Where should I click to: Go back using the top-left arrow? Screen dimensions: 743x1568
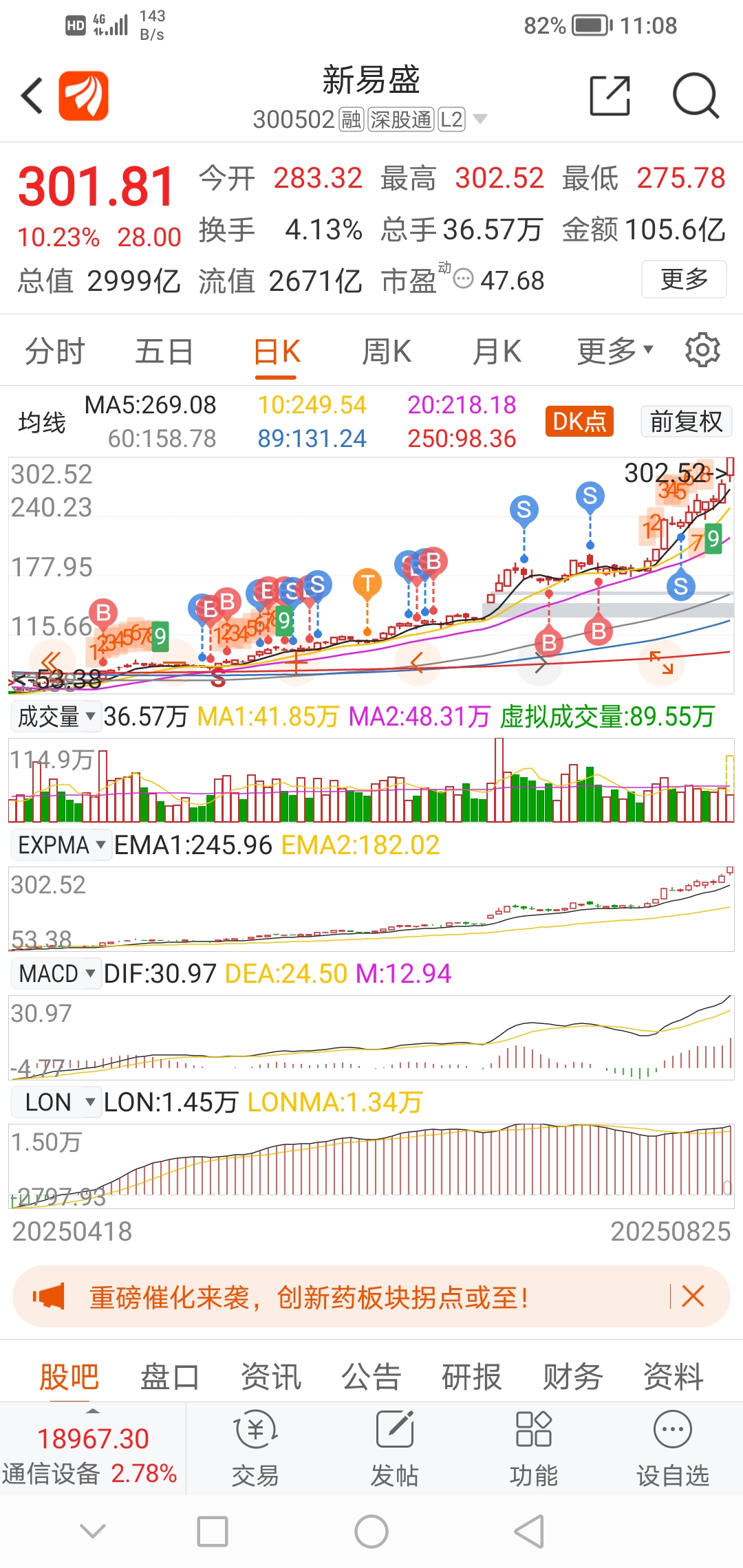click(x=32, y=96)
